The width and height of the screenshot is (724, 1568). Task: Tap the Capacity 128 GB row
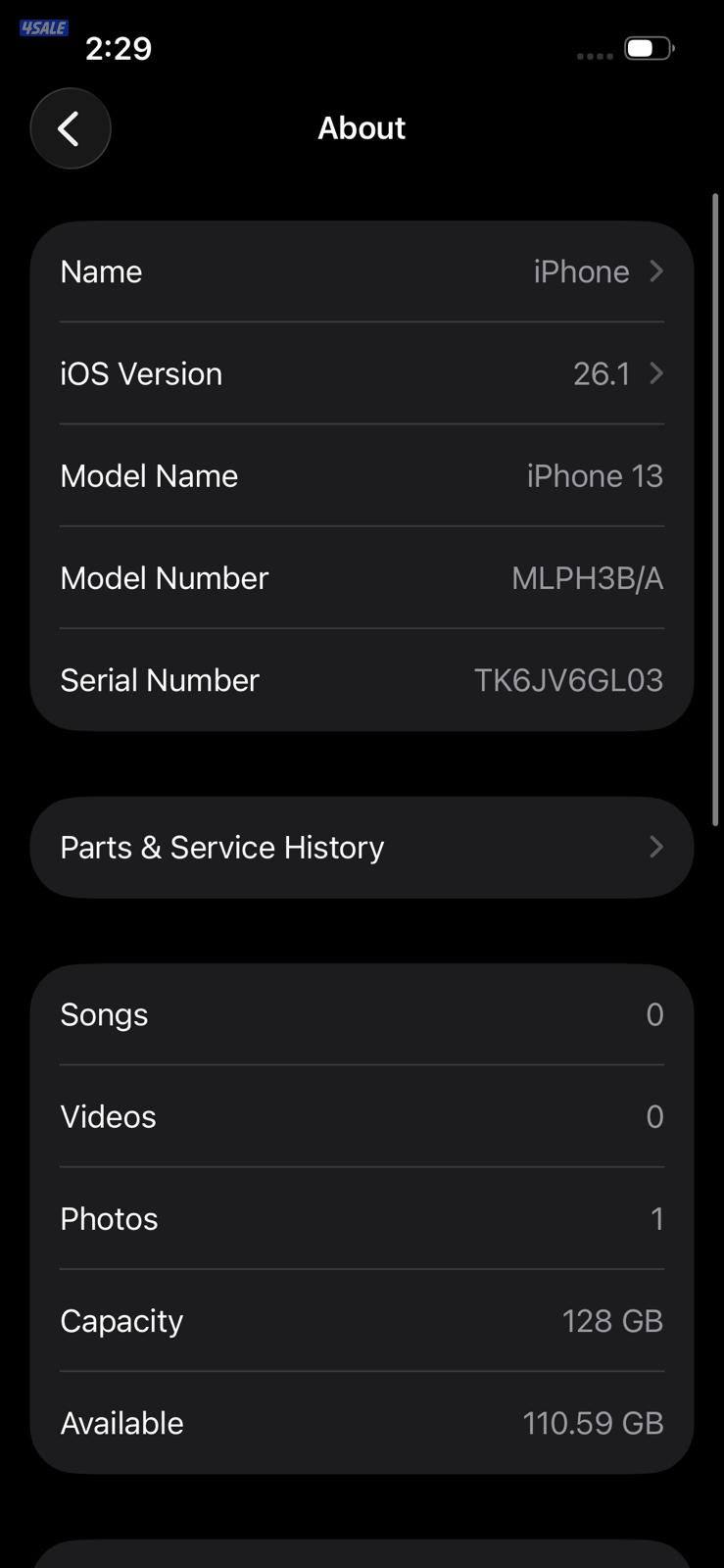362,1320
